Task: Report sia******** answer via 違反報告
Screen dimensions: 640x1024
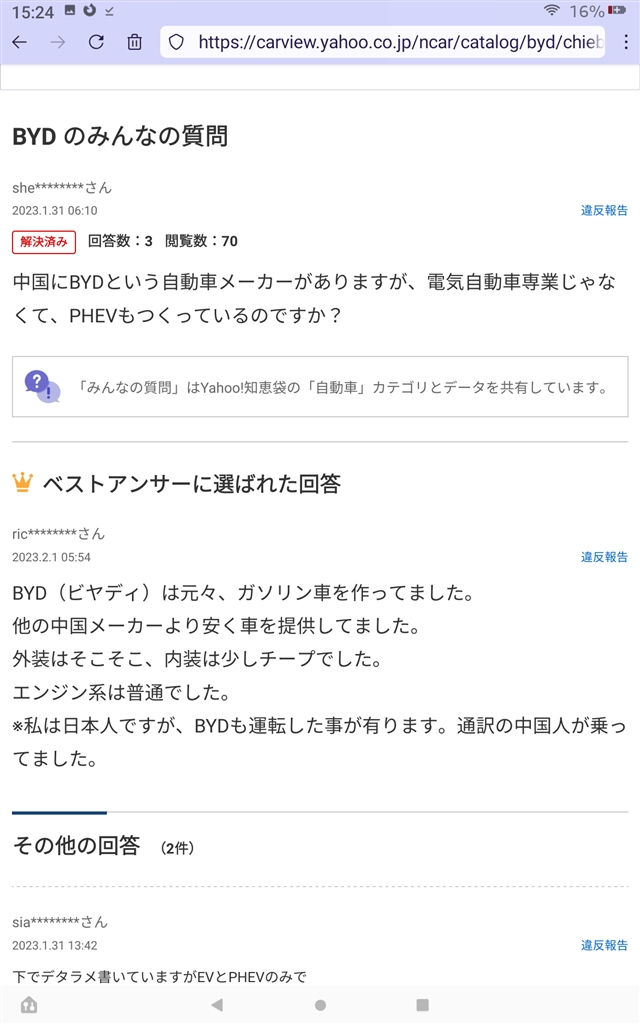Action: 604,945
